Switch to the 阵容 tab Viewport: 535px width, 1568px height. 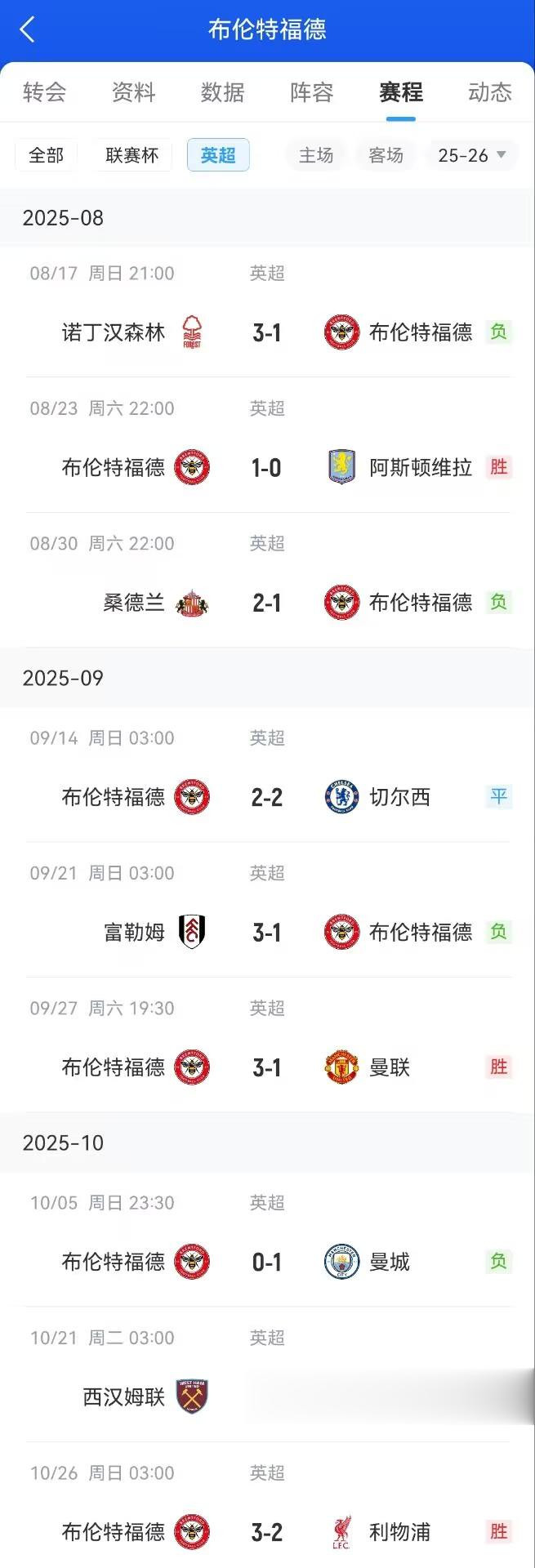(x=311, y=92)
